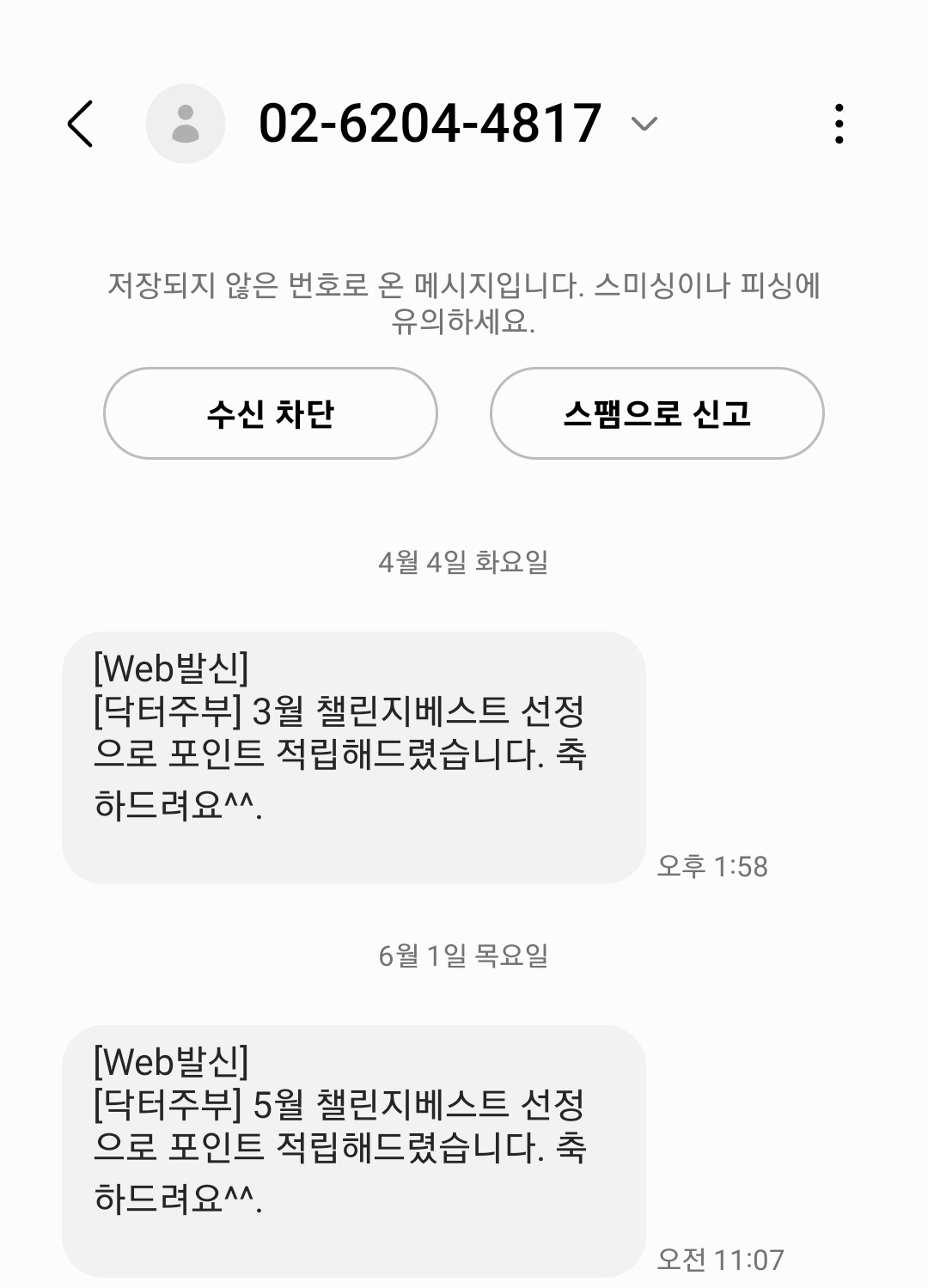Expand the chevron next to 02-6204-4817

point(644,125)
